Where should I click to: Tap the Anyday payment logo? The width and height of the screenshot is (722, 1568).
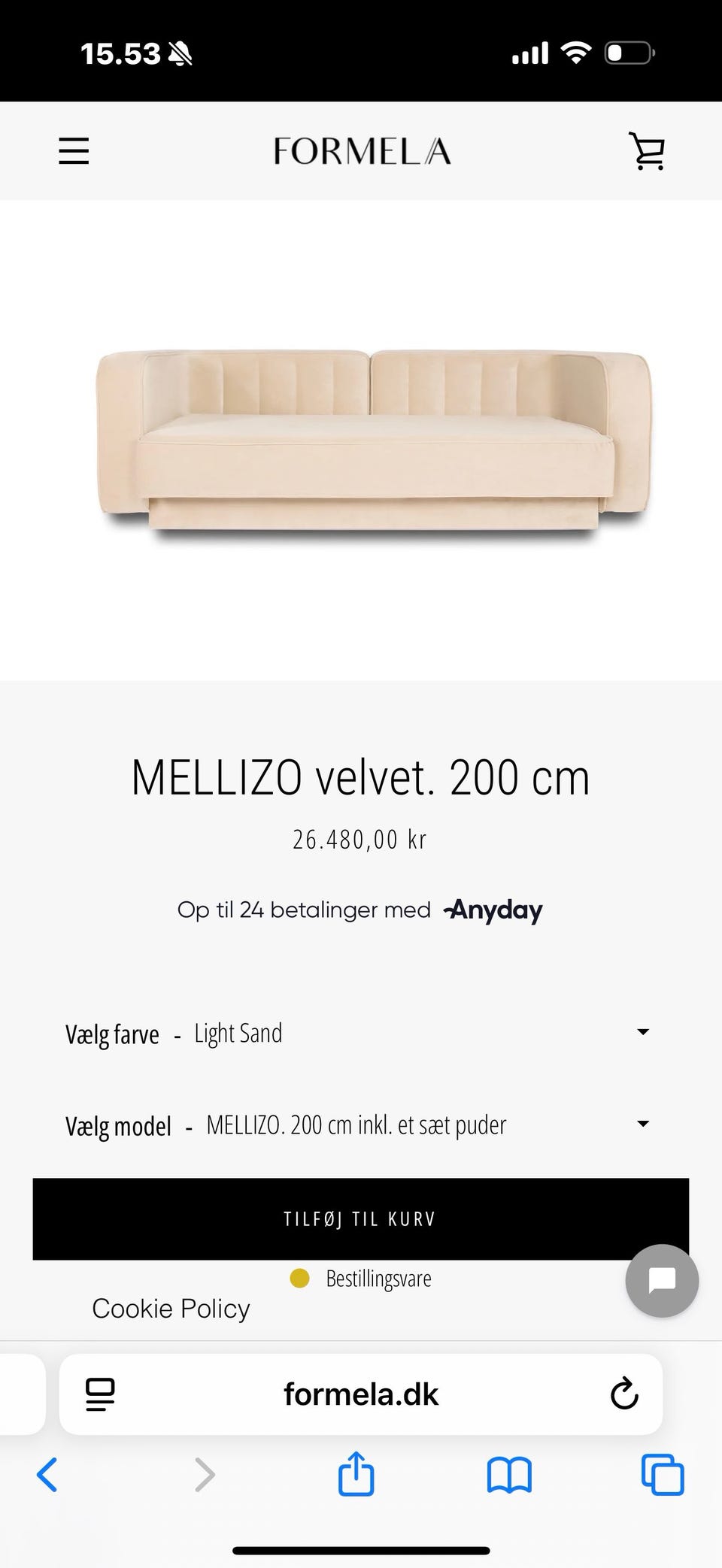(x=493, y=910)
